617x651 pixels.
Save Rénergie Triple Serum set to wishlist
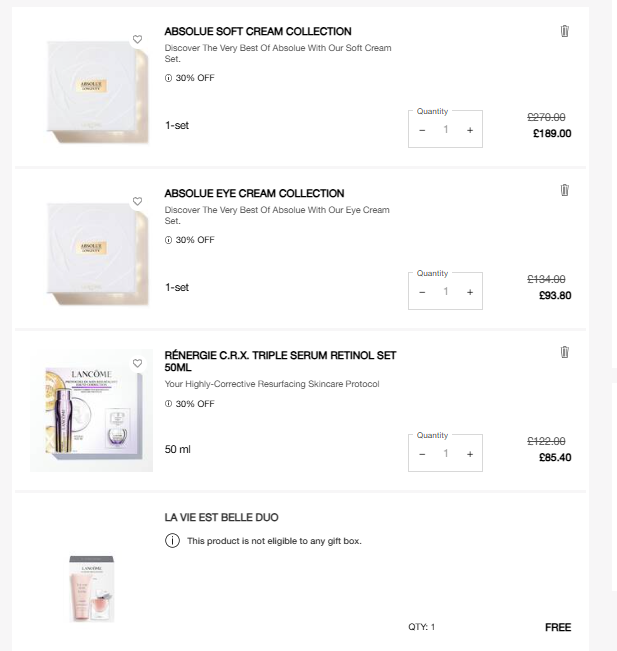(137, 363)
